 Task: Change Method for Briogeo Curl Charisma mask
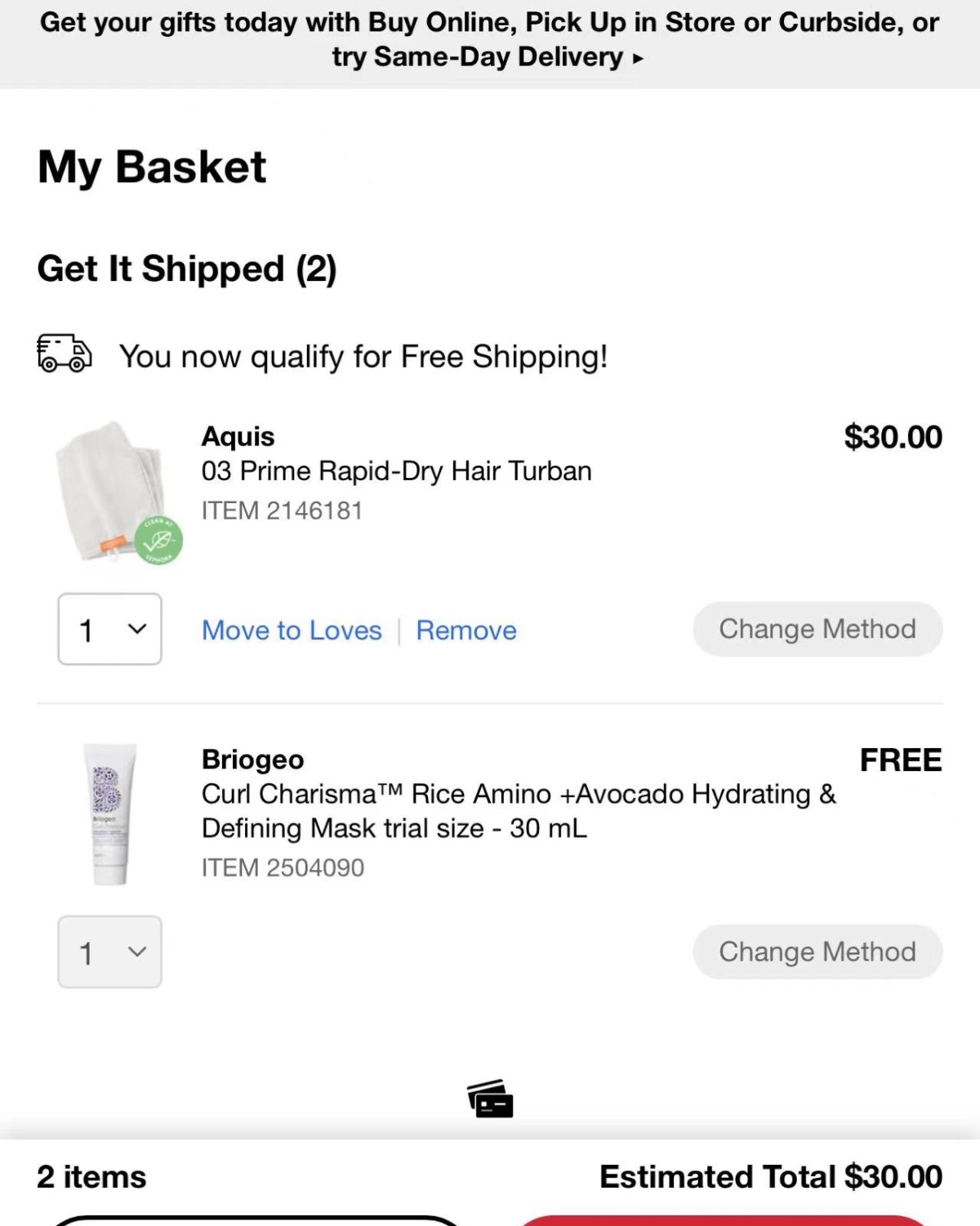click(817, 952)
